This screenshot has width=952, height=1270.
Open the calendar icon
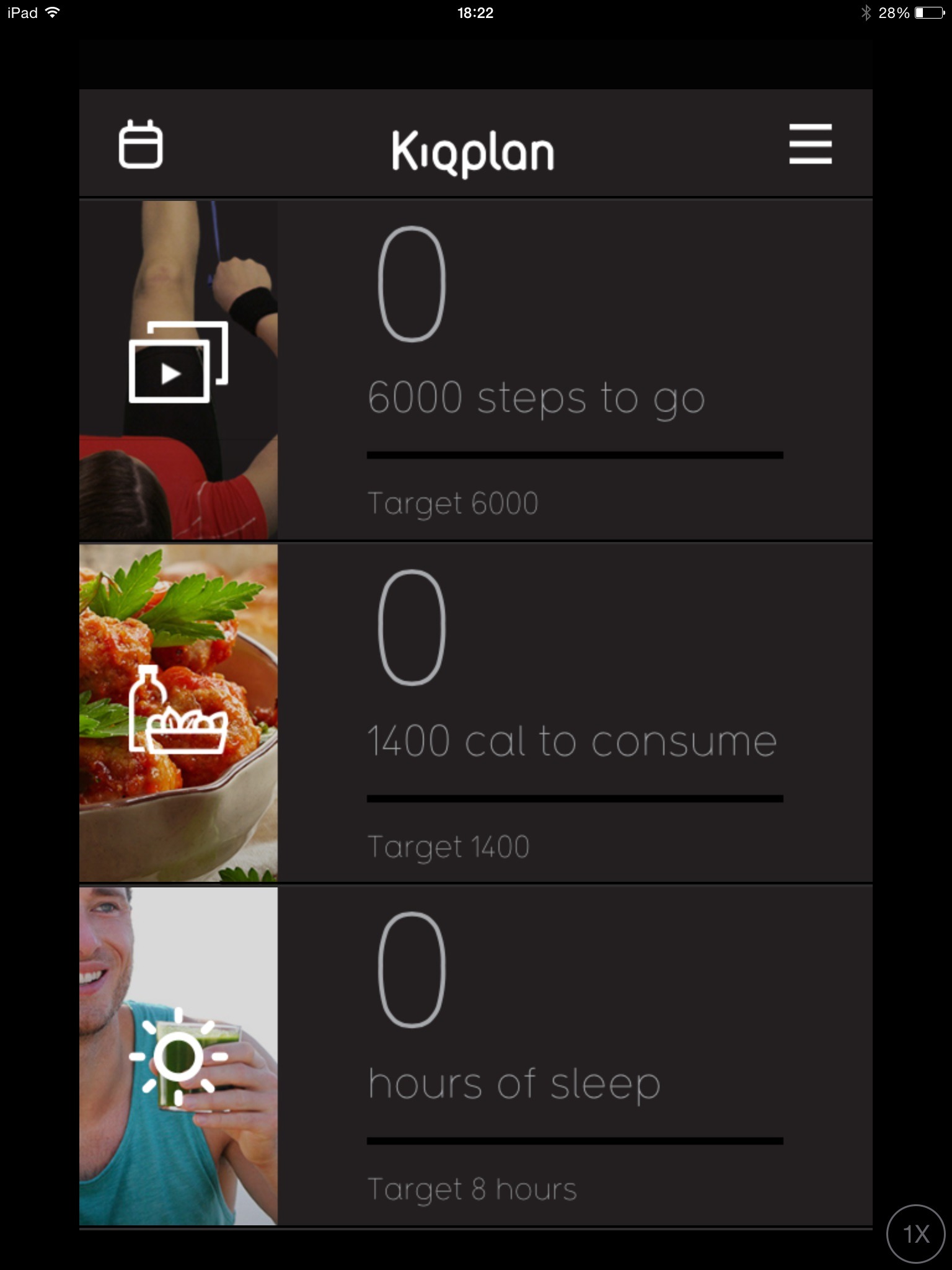141,144
